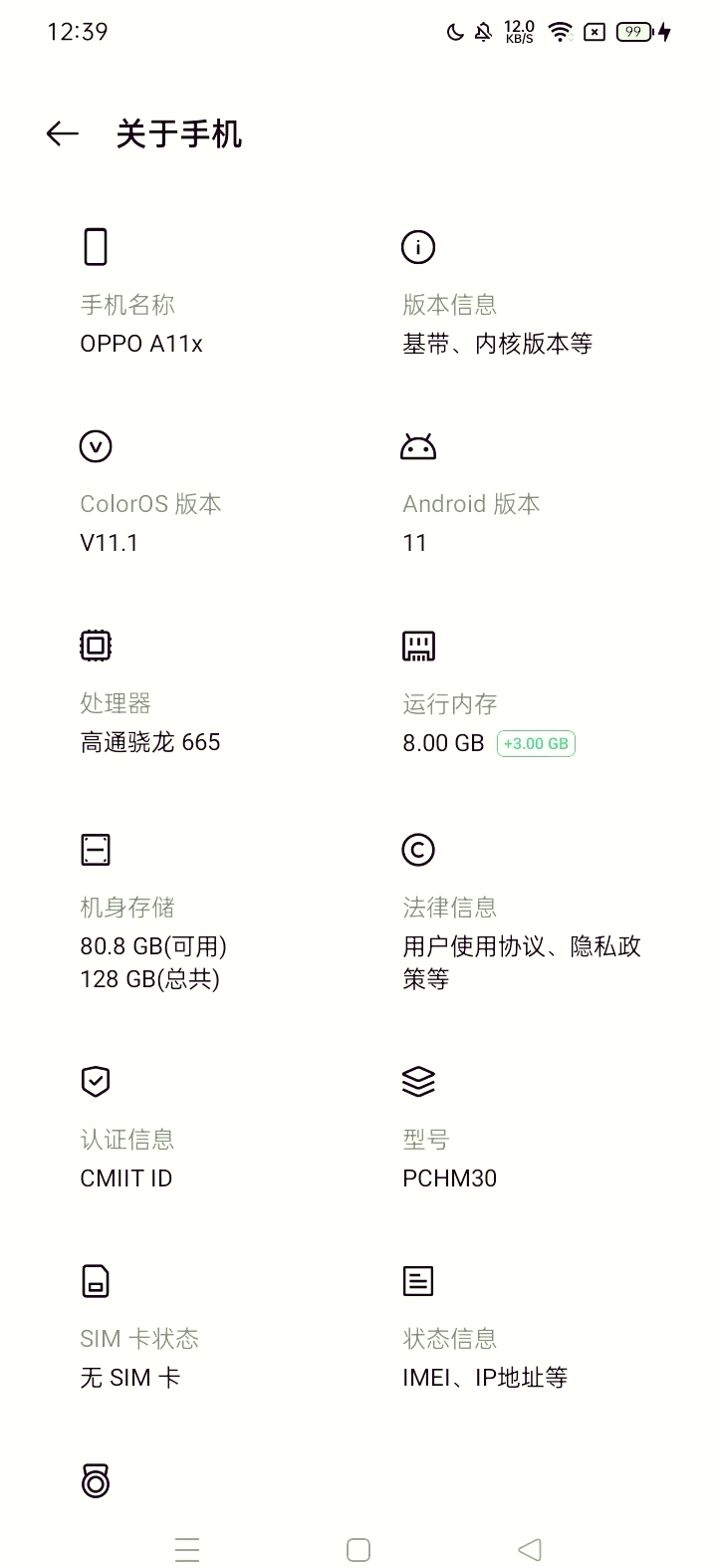Screen dimensions: 717x1568
Task: Tap the partially visible icon at bottom
Action: 95,1481
